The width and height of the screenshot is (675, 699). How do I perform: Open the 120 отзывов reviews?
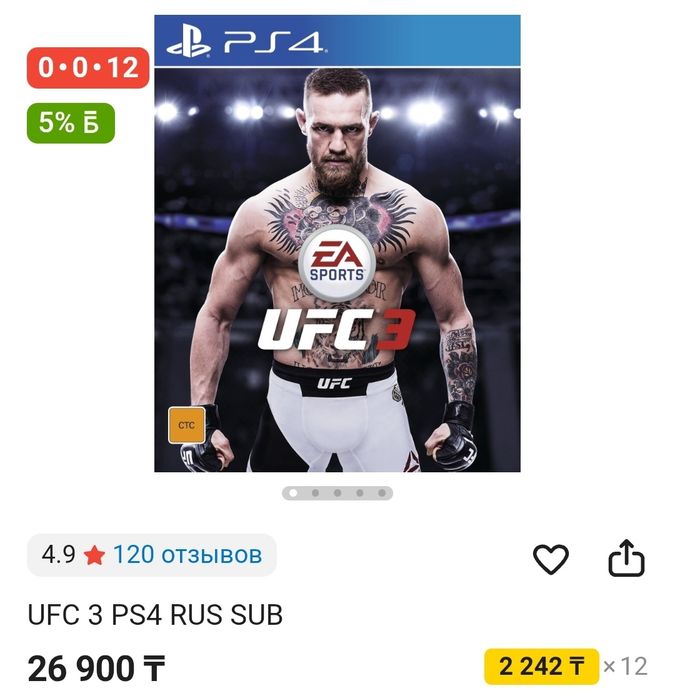point(187,555)
